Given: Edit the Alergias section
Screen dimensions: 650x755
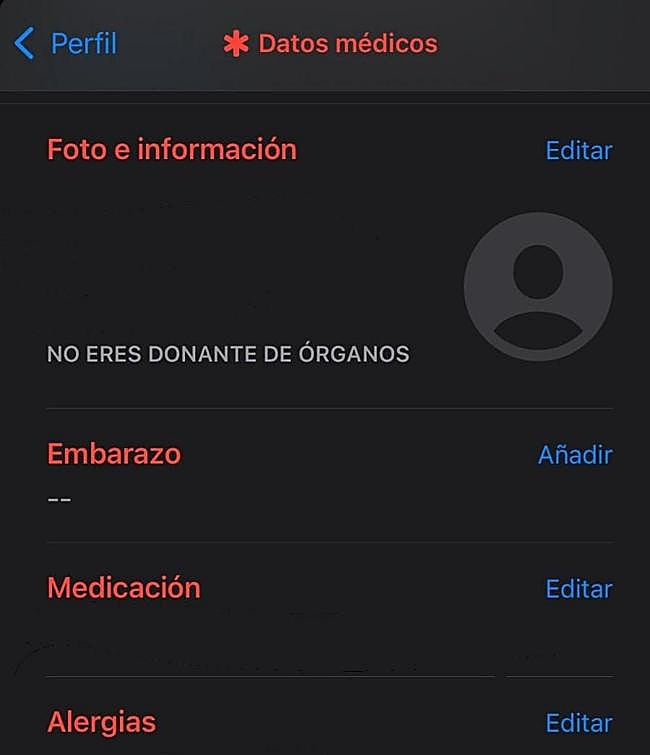Looking at the screenshot, I should [x=578, y=723].
